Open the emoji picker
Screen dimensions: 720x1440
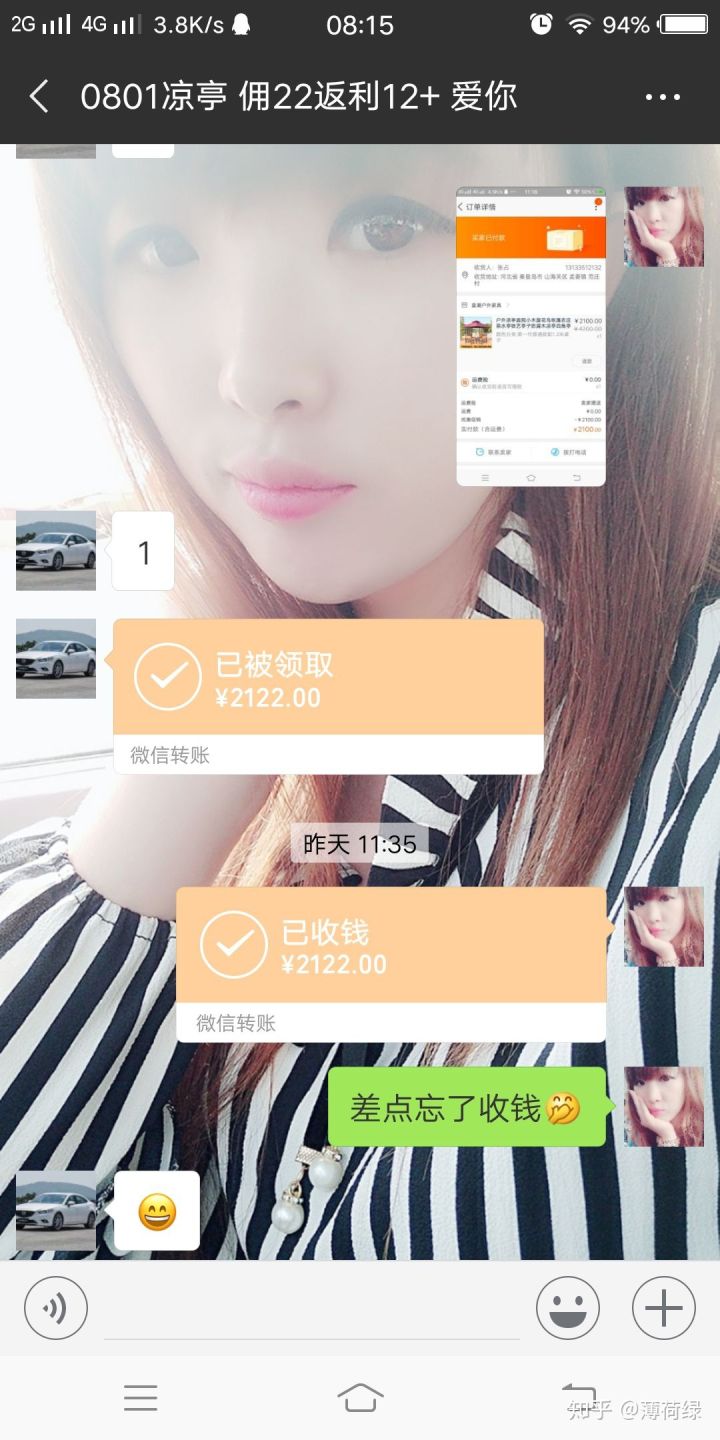coord(567,1308)
